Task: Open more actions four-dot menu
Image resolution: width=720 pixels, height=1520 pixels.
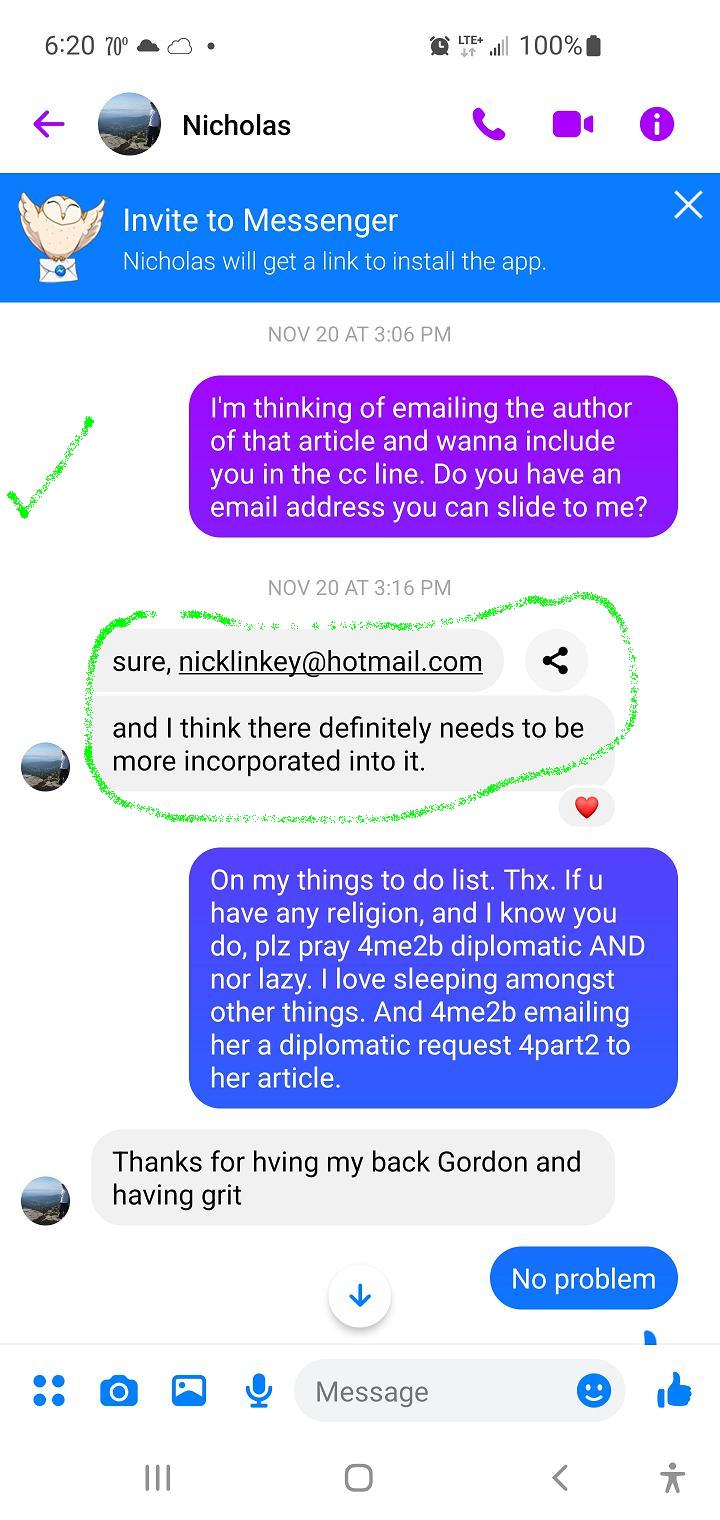Action: (49, 1390)
